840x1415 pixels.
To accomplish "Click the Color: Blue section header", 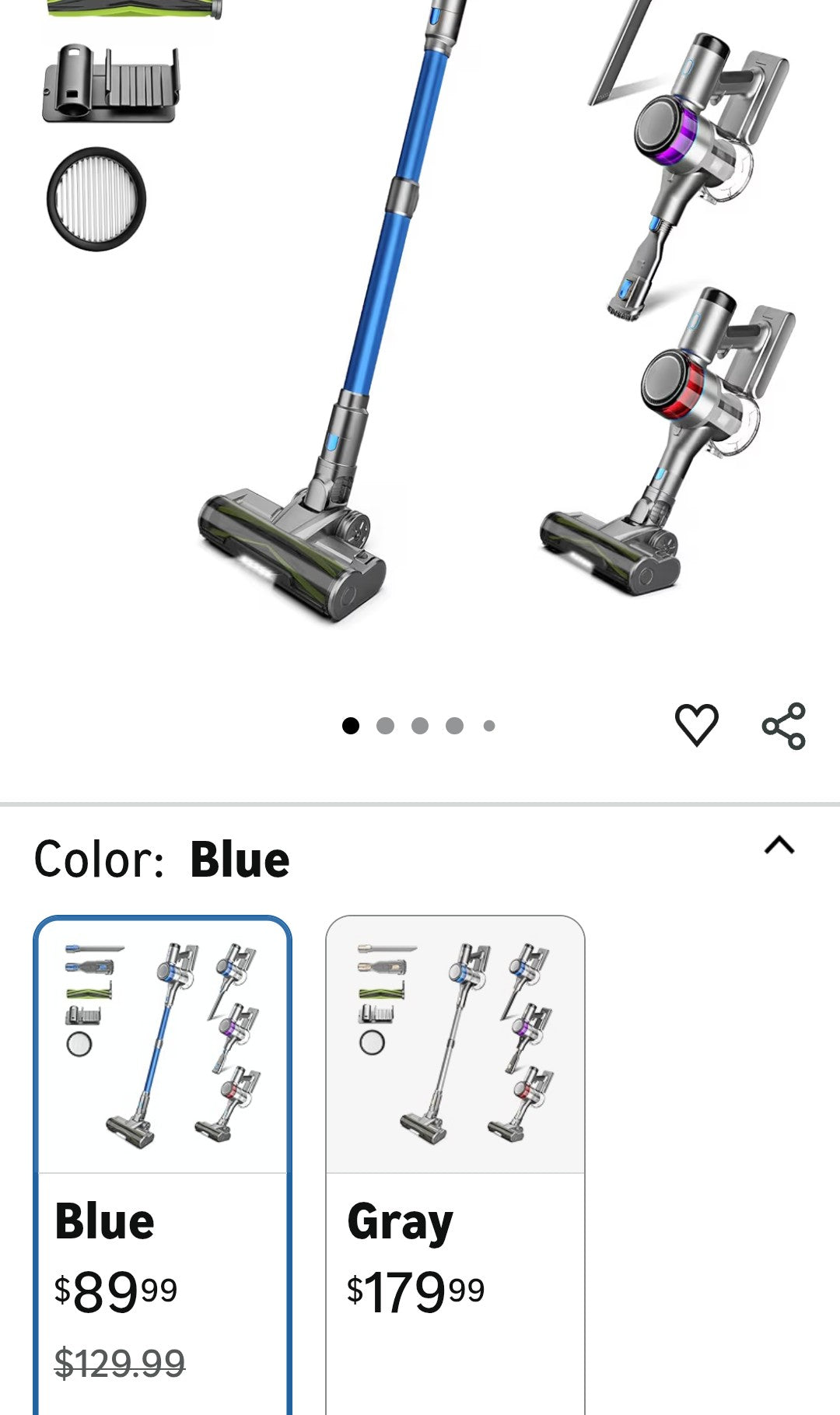I will 163,858.
